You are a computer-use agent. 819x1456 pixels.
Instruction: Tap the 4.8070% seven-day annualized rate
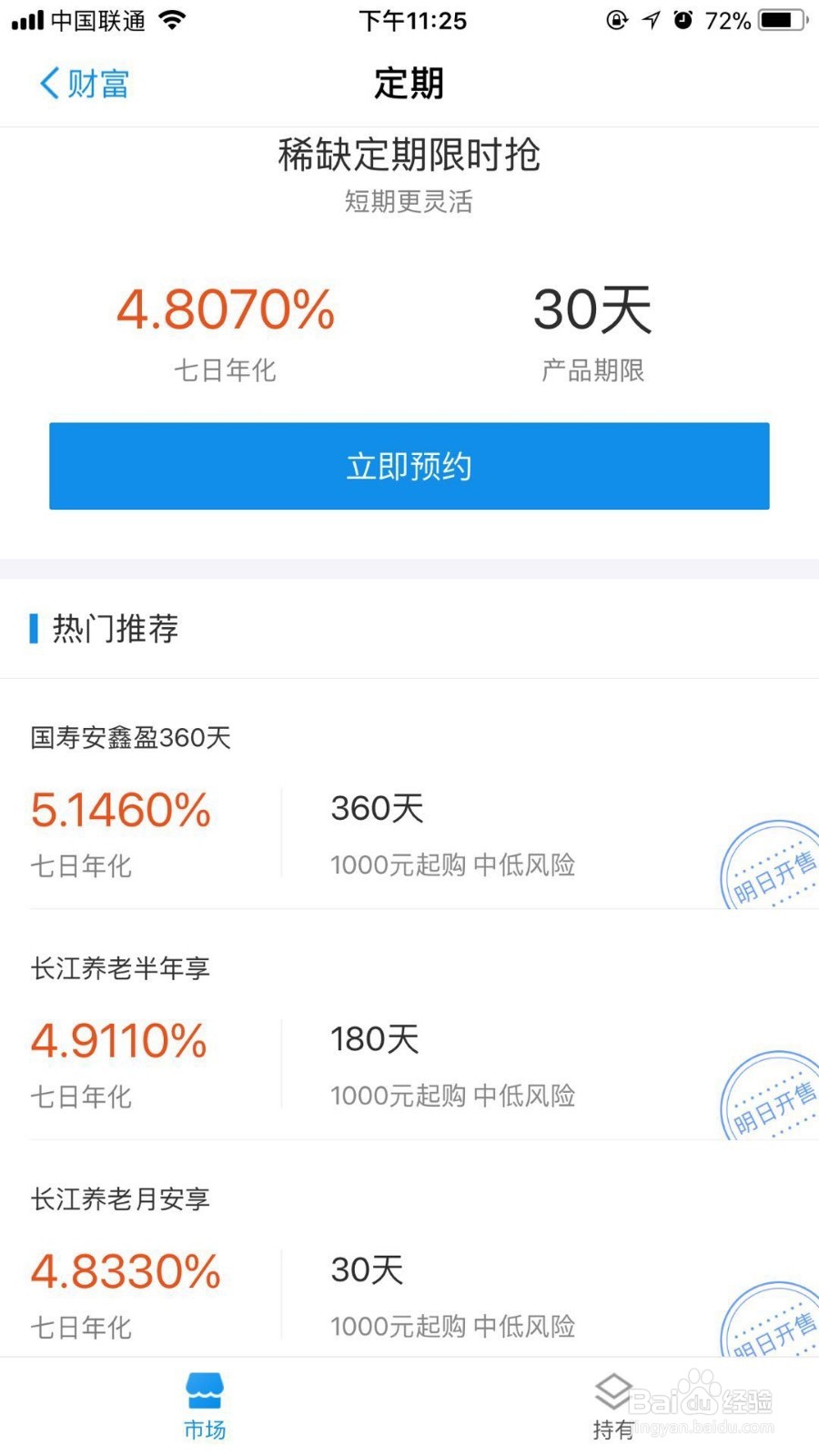(x=225, y=311)
